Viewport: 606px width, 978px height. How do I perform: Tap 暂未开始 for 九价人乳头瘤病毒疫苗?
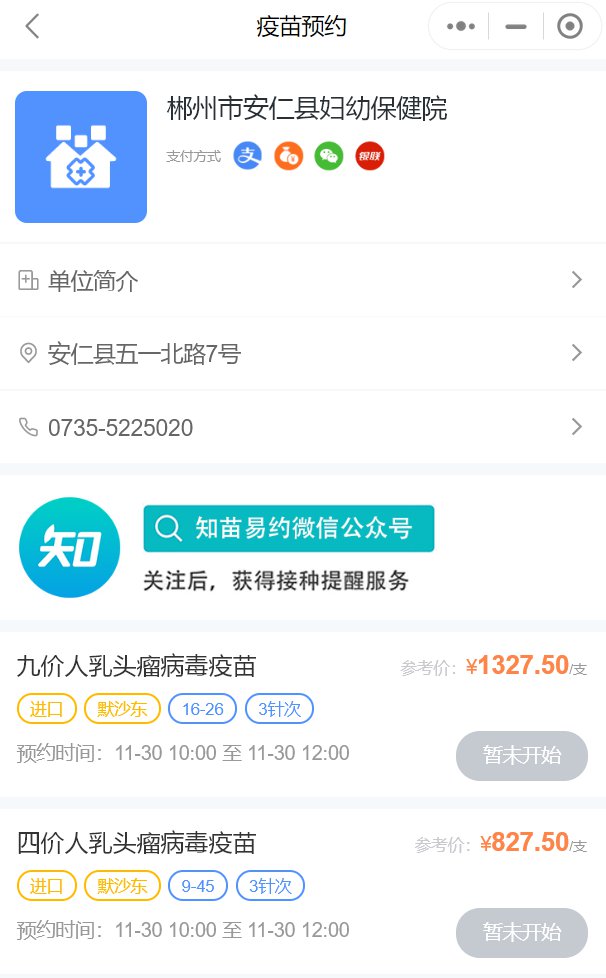click(521, 755)
